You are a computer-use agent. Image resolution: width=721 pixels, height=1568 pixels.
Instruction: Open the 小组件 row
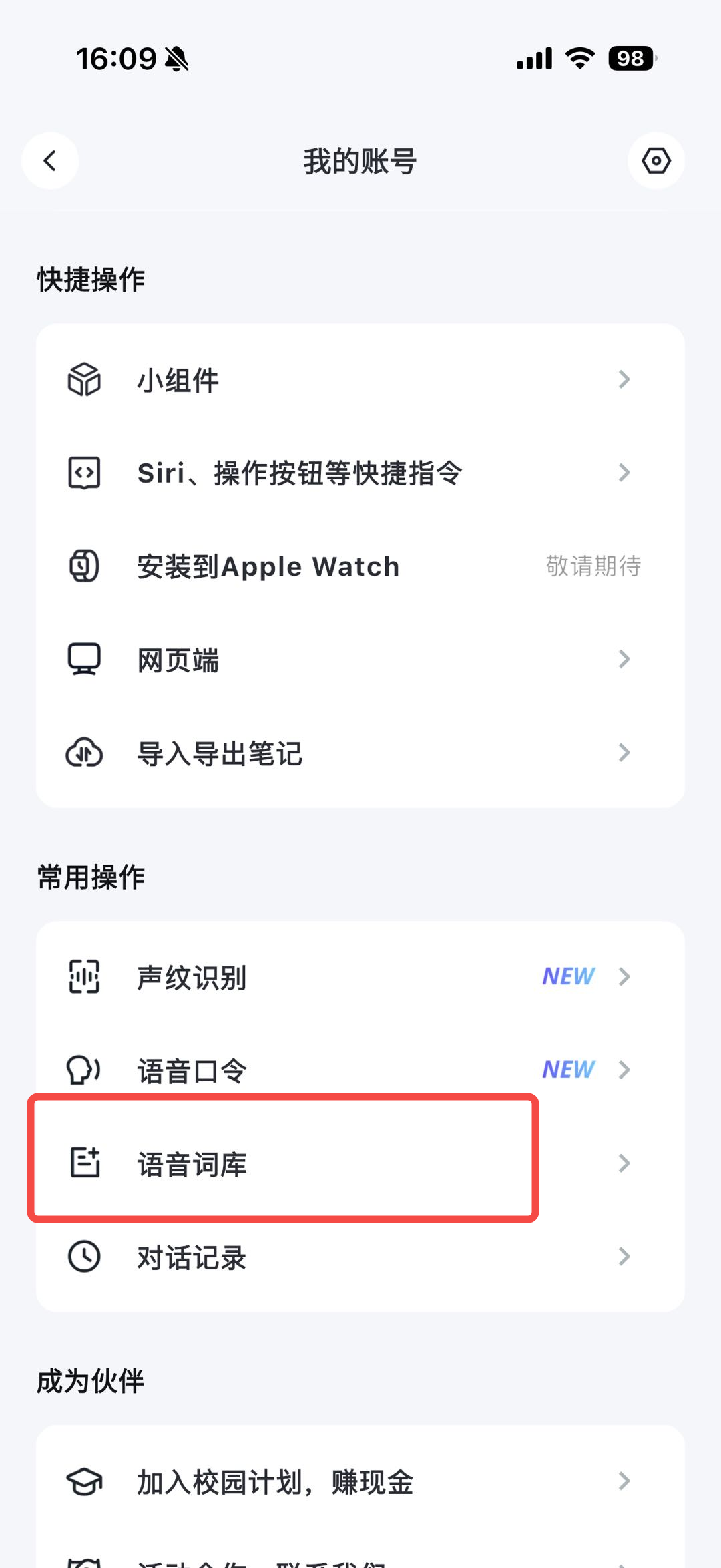tap(360, 380)
